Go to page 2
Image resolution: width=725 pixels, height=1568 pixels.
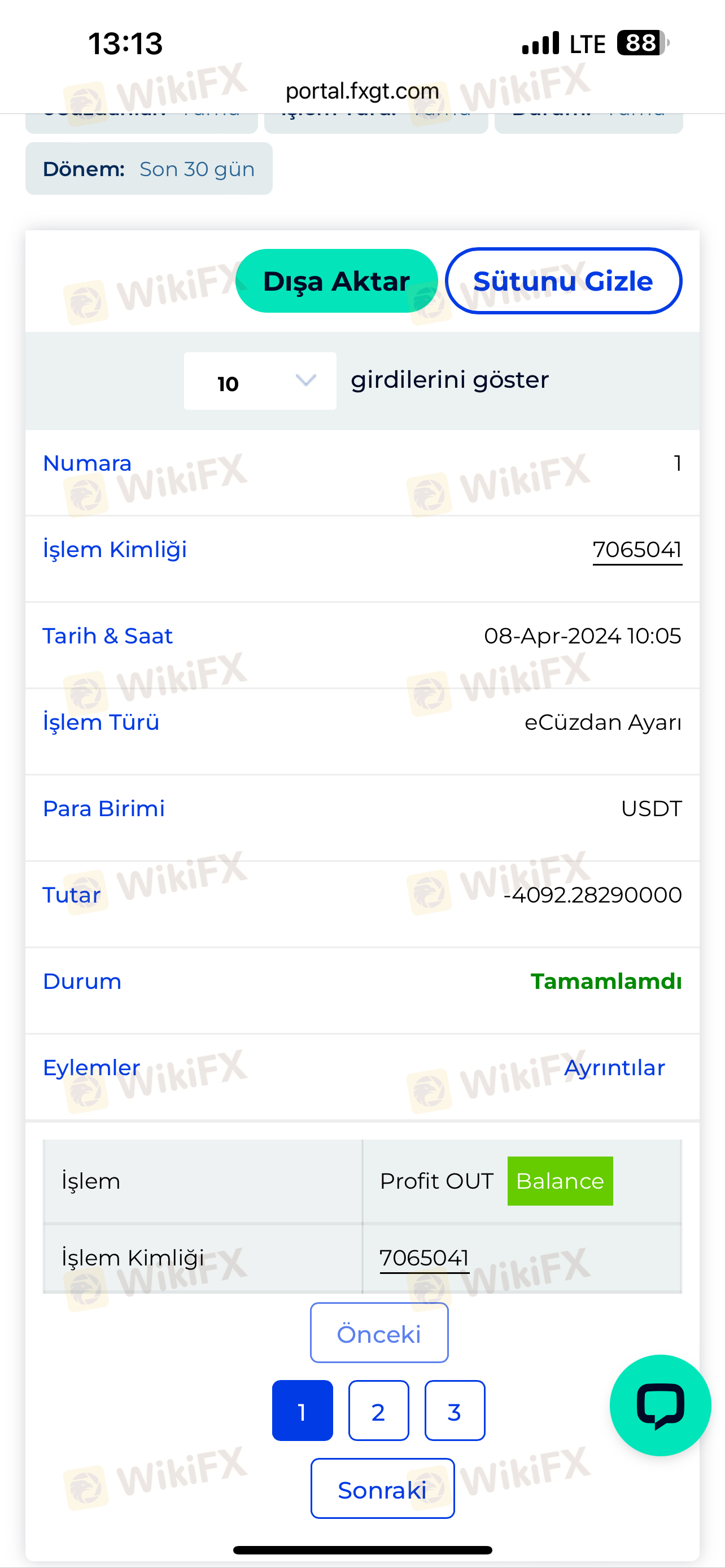(378, 1411)
